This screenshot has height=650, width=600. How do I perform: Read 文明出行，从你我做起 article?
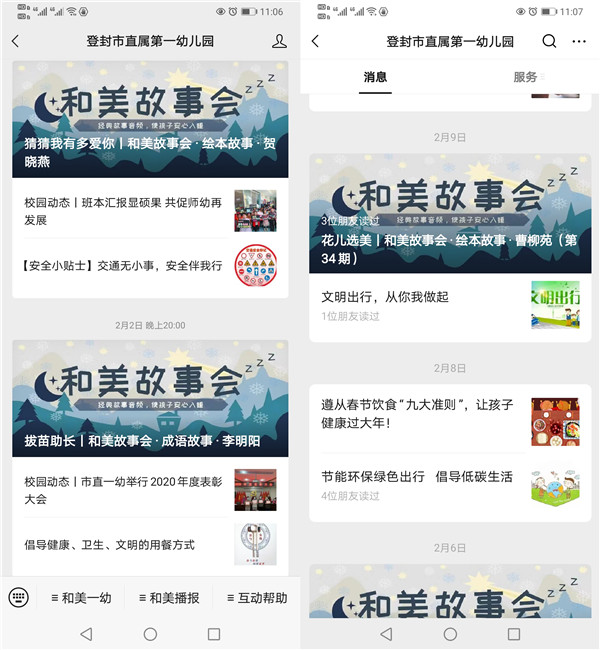pos(415,303)
